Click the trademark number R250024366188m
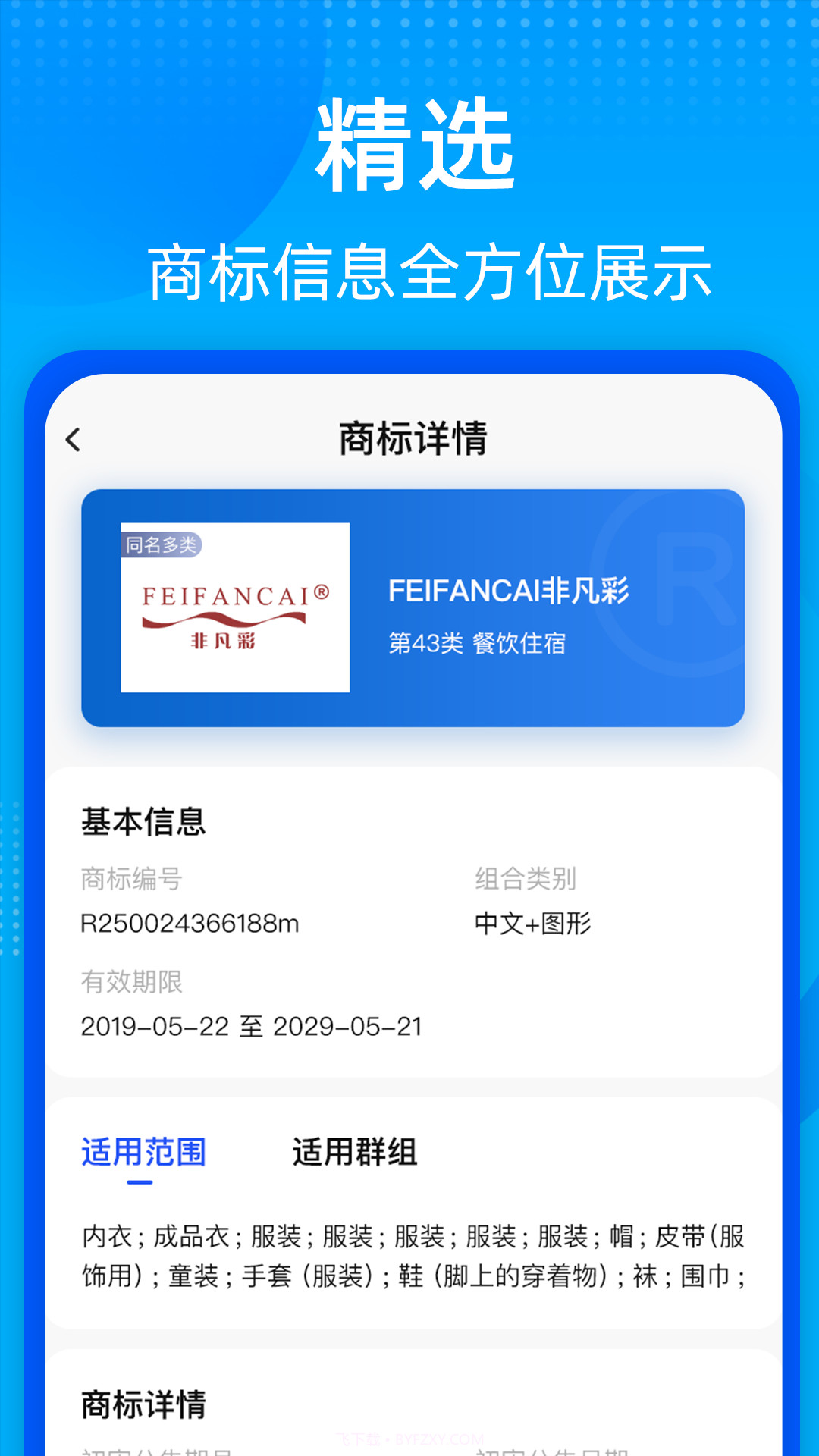Image resolution: width=819 pixels, height=1456 pixels. click(190, 924)
